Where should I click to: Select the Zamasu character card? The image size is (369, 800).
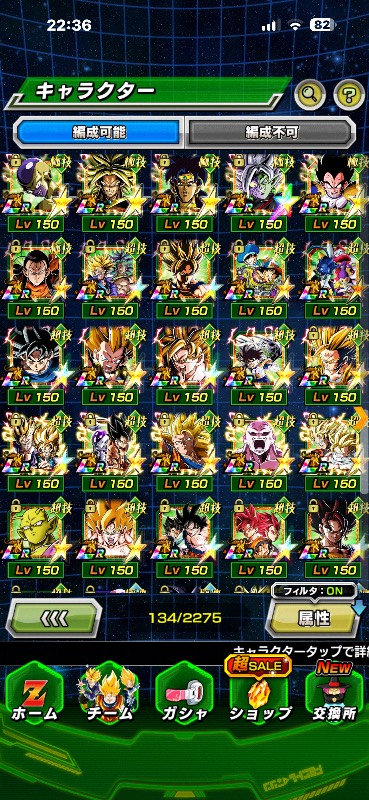click(259, 192)
